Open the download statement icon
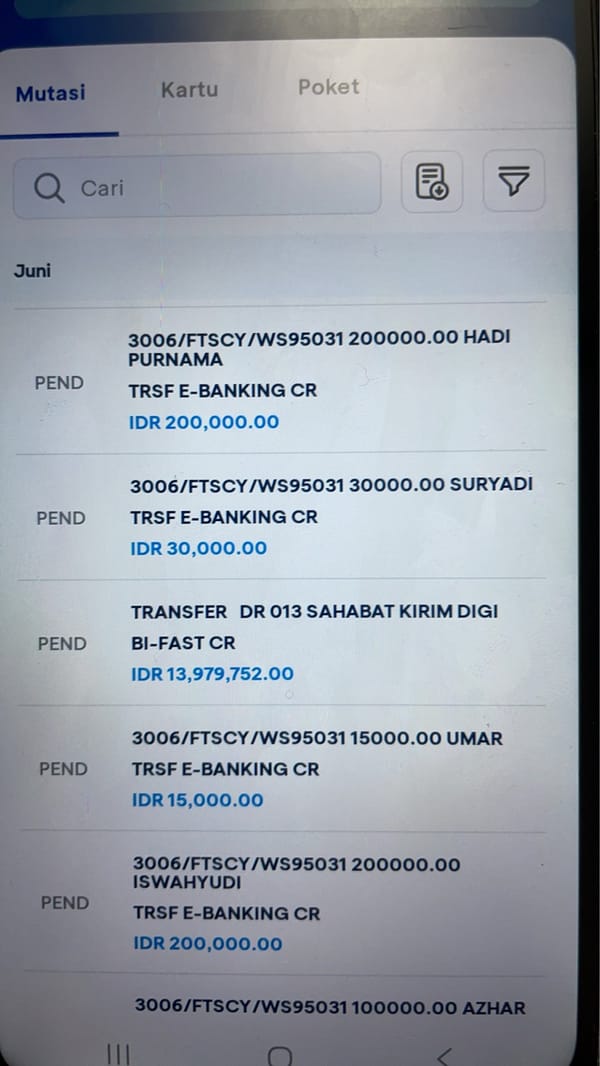 pos(432,182)
